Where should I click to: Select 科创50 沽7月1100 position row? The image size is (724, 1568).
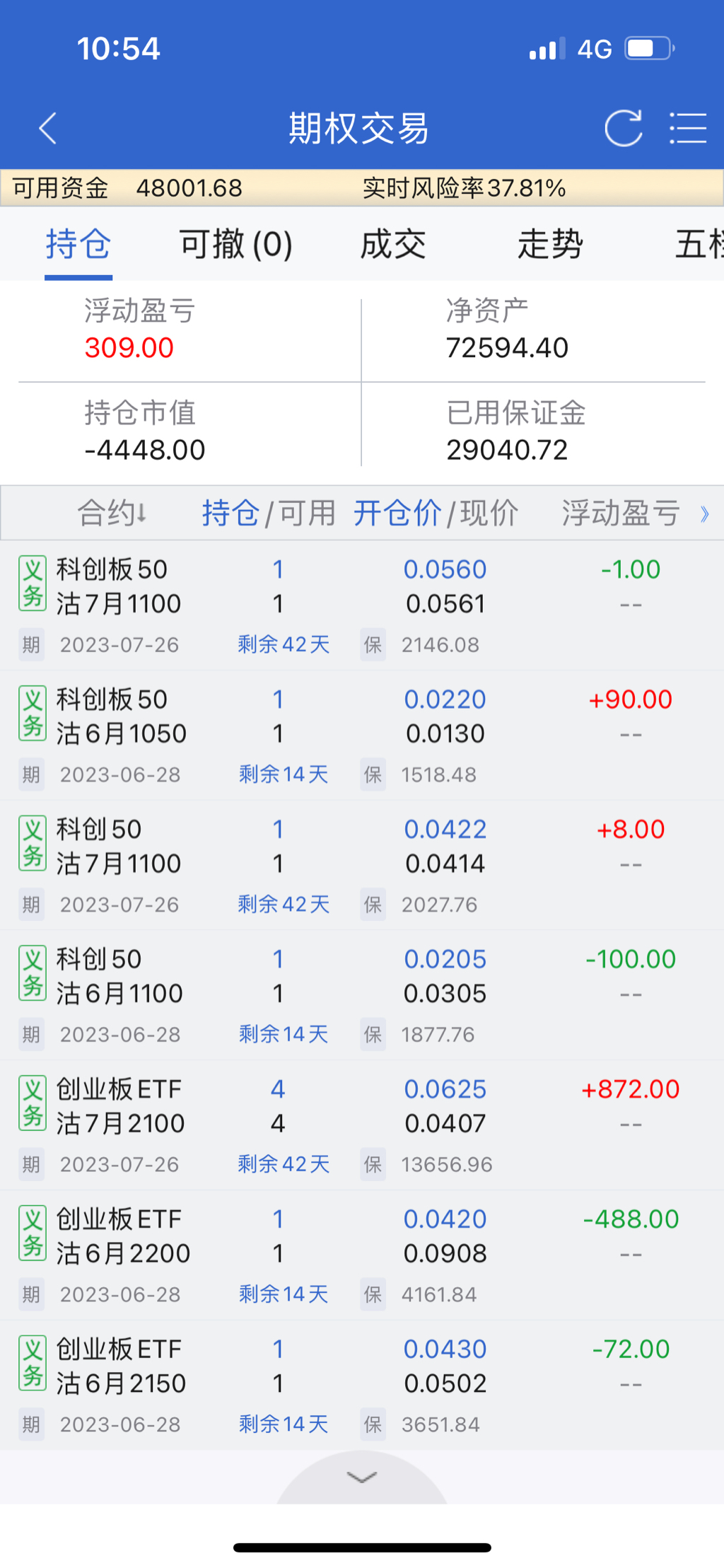(x=119, y=847)
